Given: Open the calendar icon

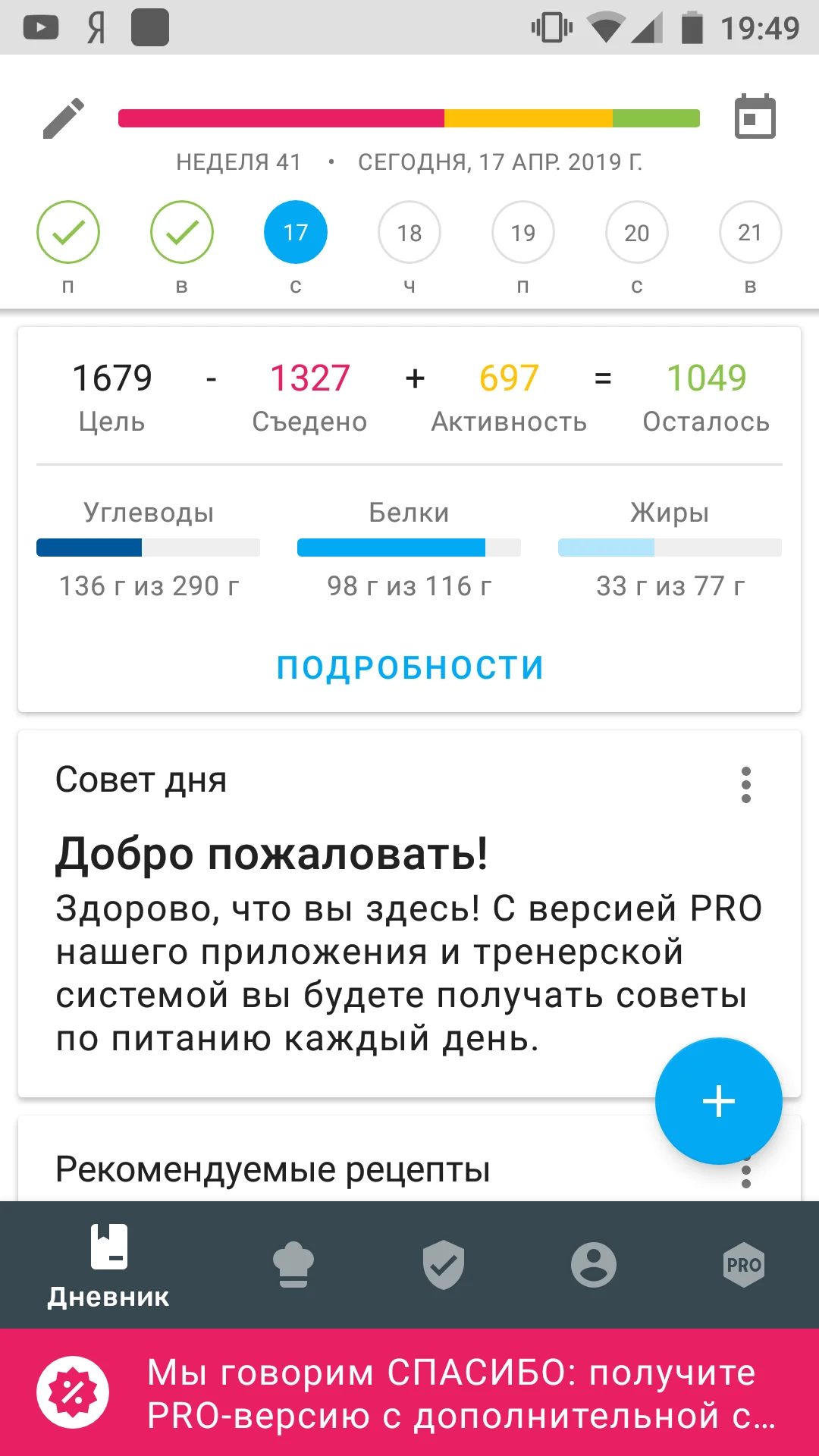Looking at the screenshot, I should click(755, 118).
